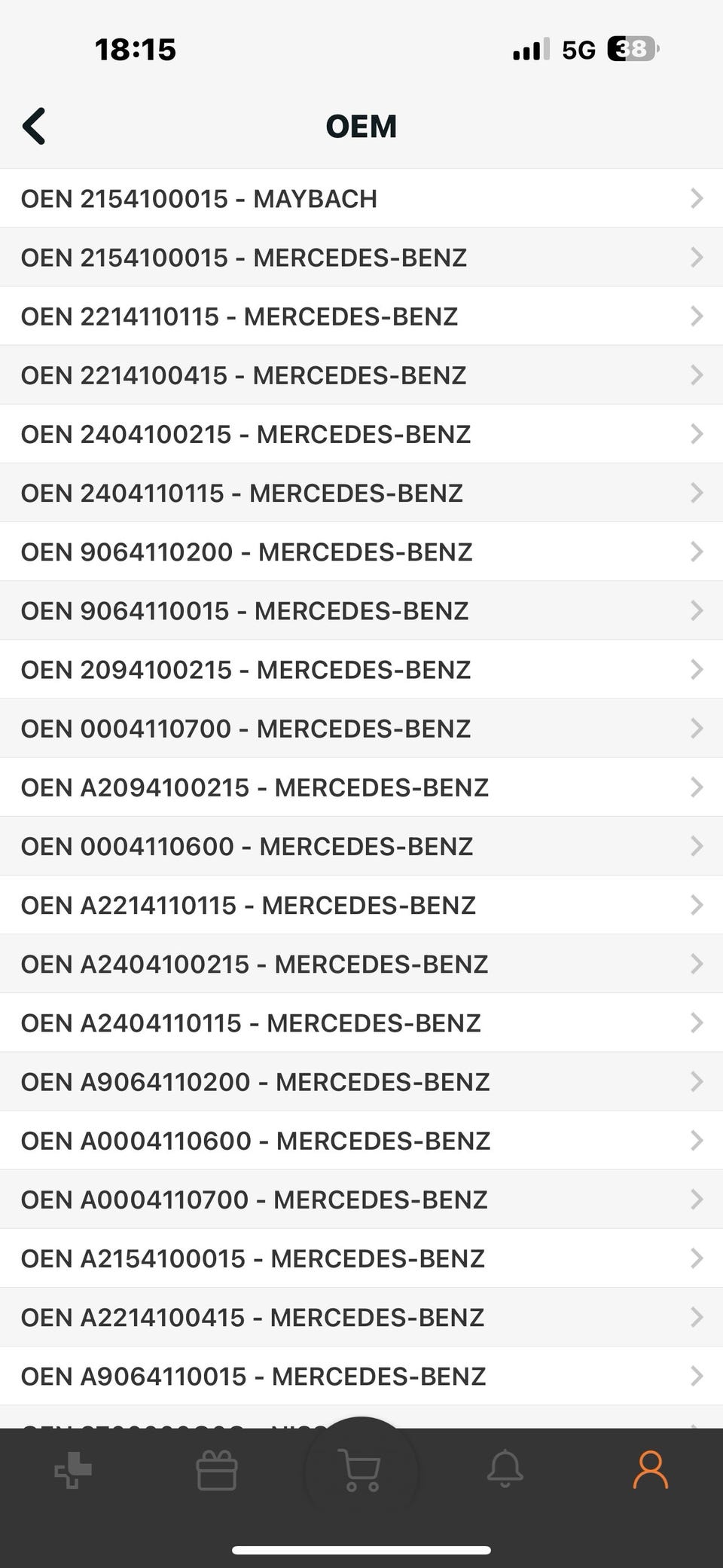Tap OEN A2154100015 - MERCEDES-BENZ row
Viewport: 723px width, 1568px height.
[361, 1258]
